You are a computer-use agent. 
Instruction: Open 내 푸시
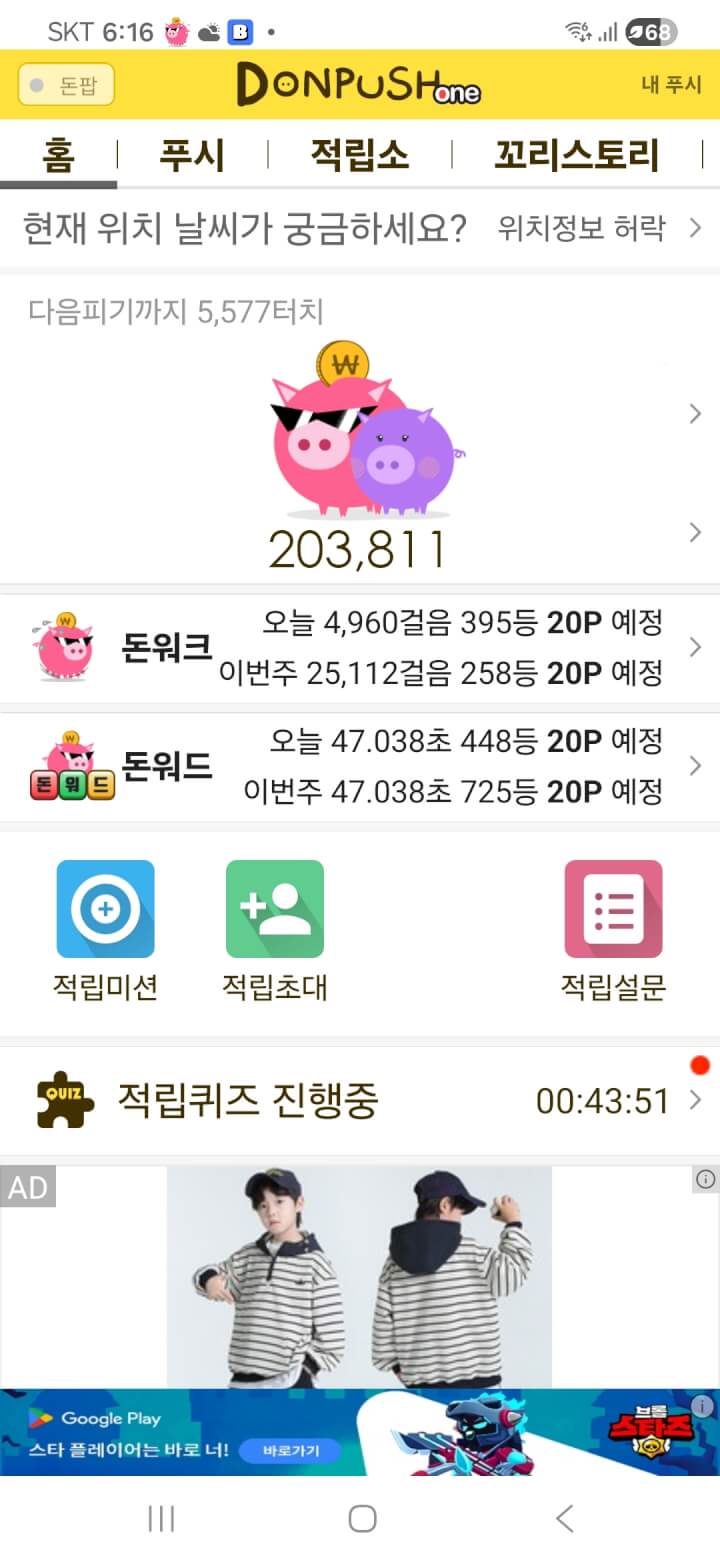tap(671, 85)
